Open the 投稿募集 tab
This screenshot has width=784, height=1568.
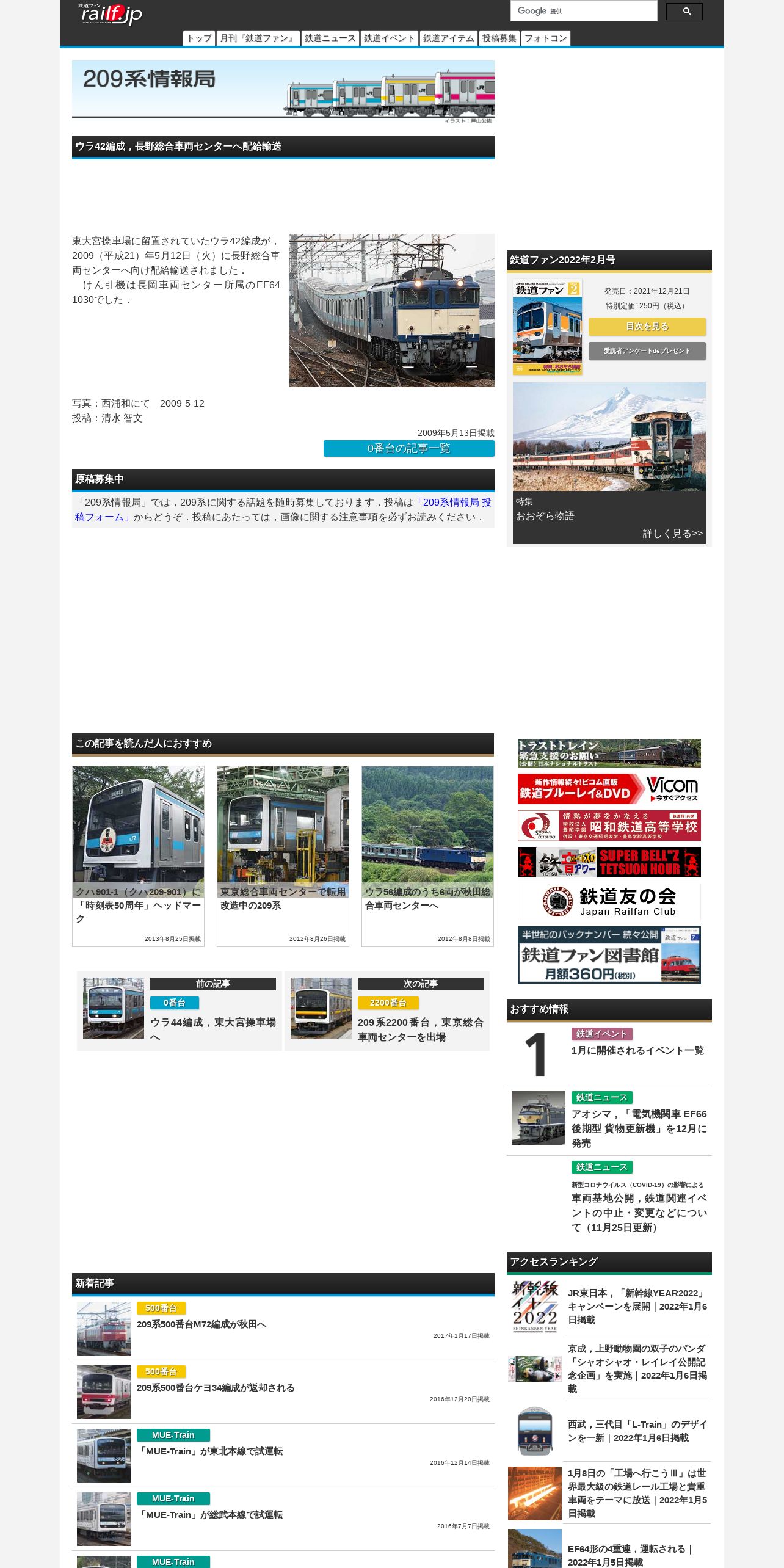[499, 38]
